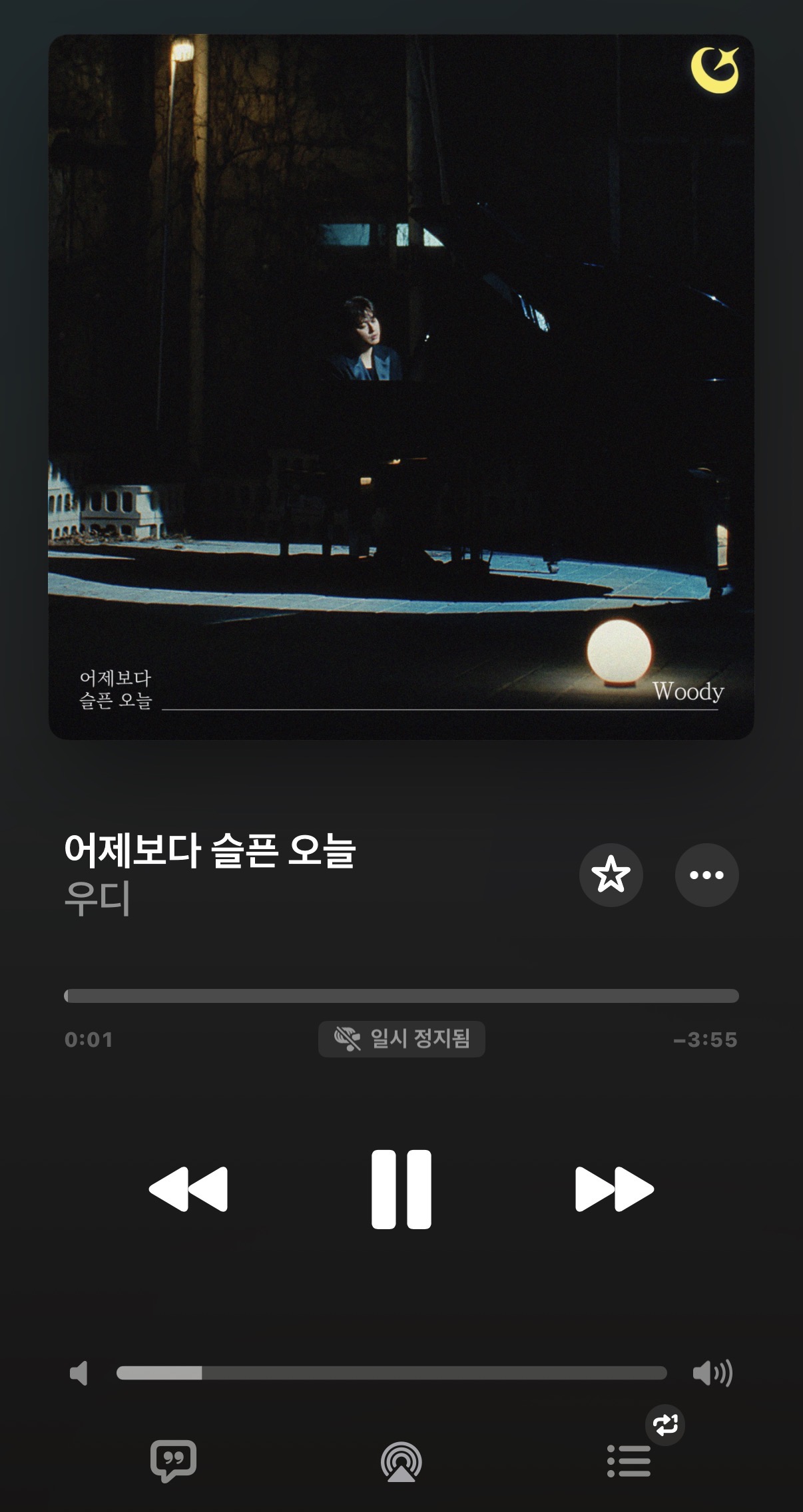The height and width of the screenshot is (1512, 803).
Task: Tap the album artwork
Action: pos(401,387)
